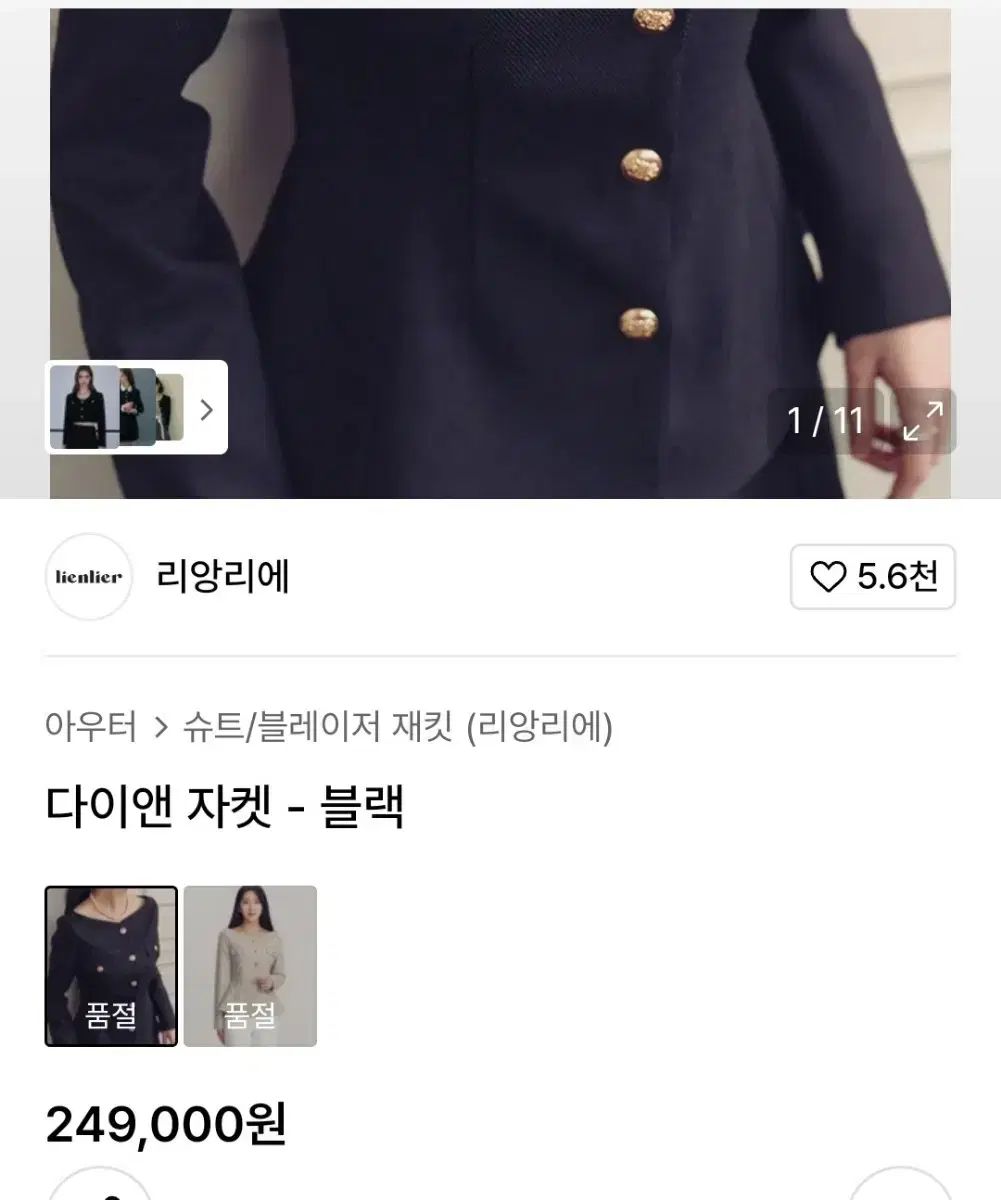Expand the product image to fullscreen
This screenshot has width=1001, height=1200.
point(923,420)
